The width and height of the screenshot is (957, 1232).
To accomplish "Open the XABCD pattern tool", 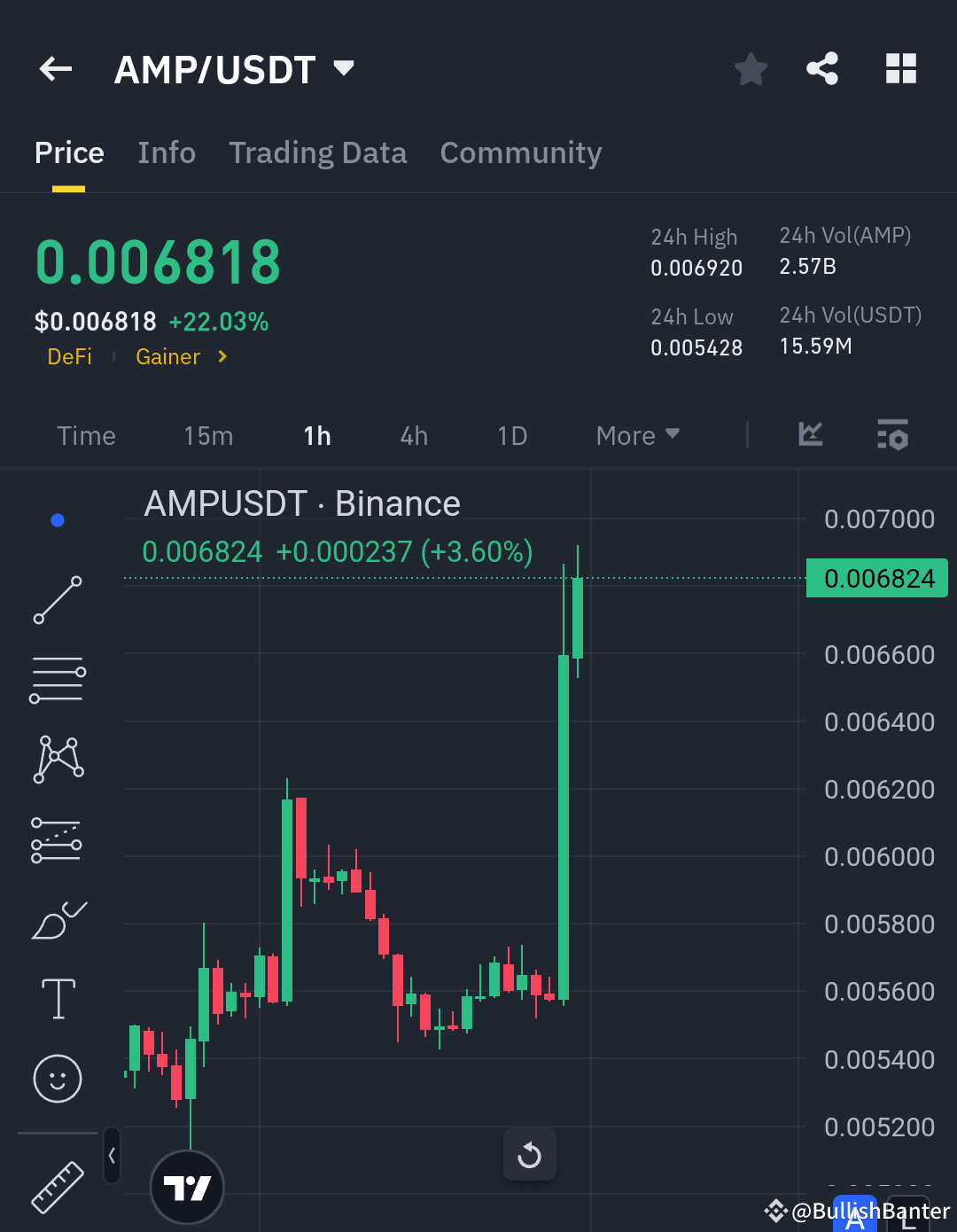I will [x=57, y=758].
